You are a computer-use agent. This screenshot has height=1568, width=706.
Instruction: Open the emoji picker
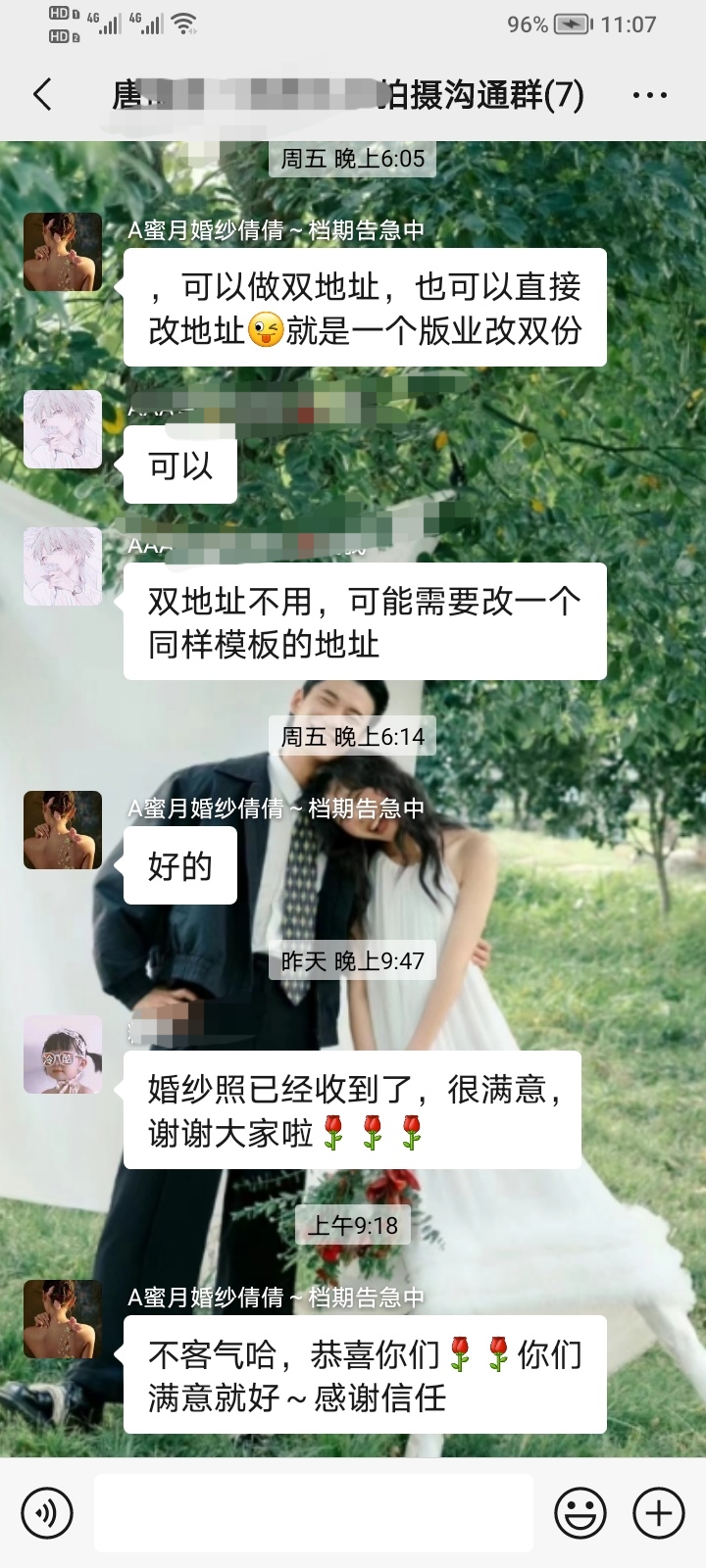[580, 1512]
